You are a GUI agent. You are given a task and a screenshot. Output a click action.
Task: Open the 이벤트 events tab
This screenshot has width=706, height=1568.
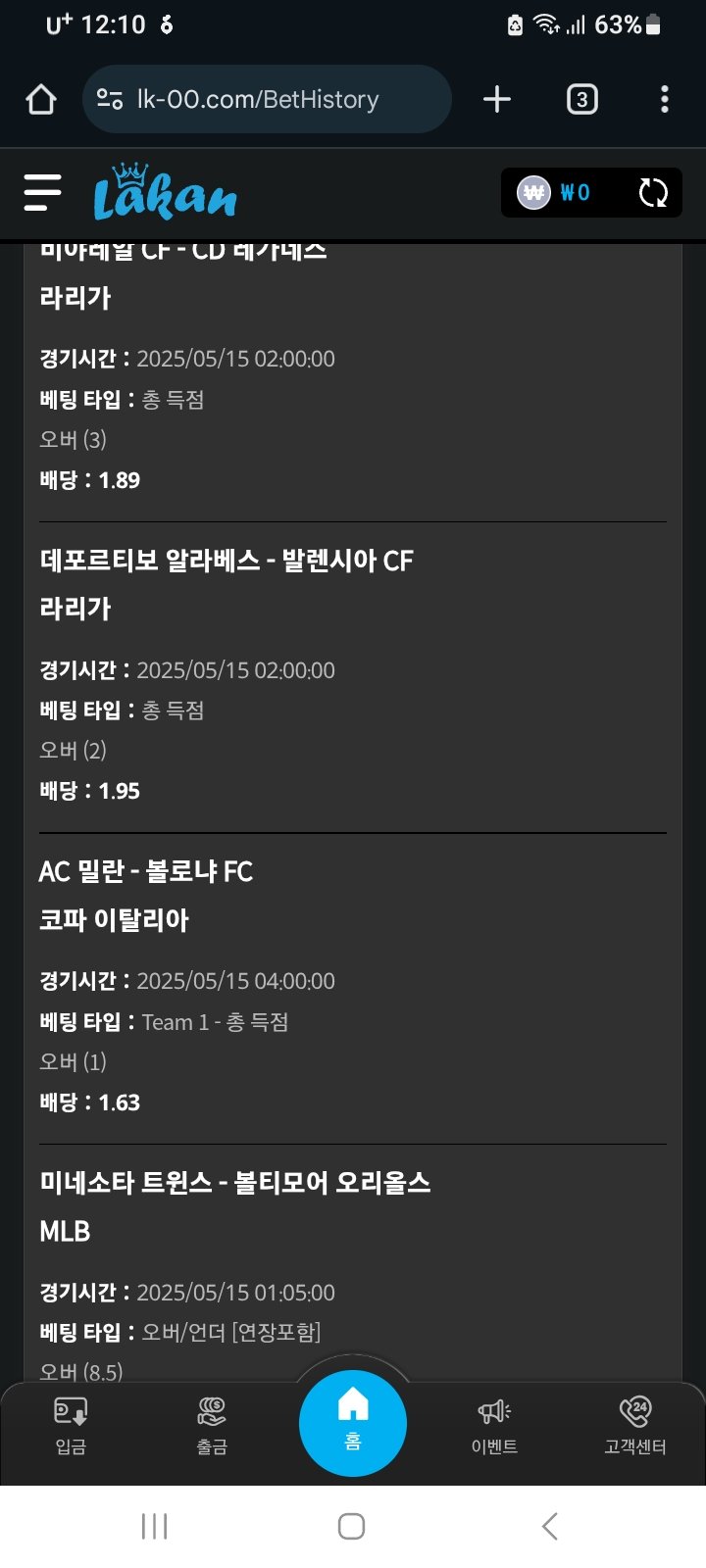click(494, 1424)
